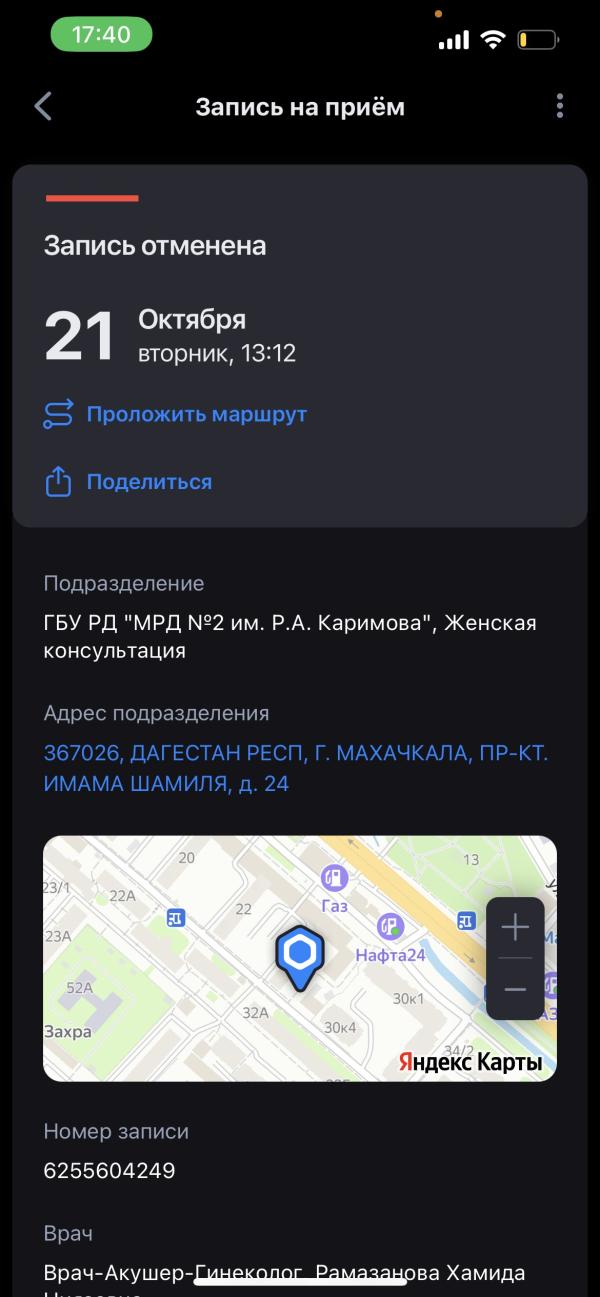Tap the blue location pin on map

[298, 955]
